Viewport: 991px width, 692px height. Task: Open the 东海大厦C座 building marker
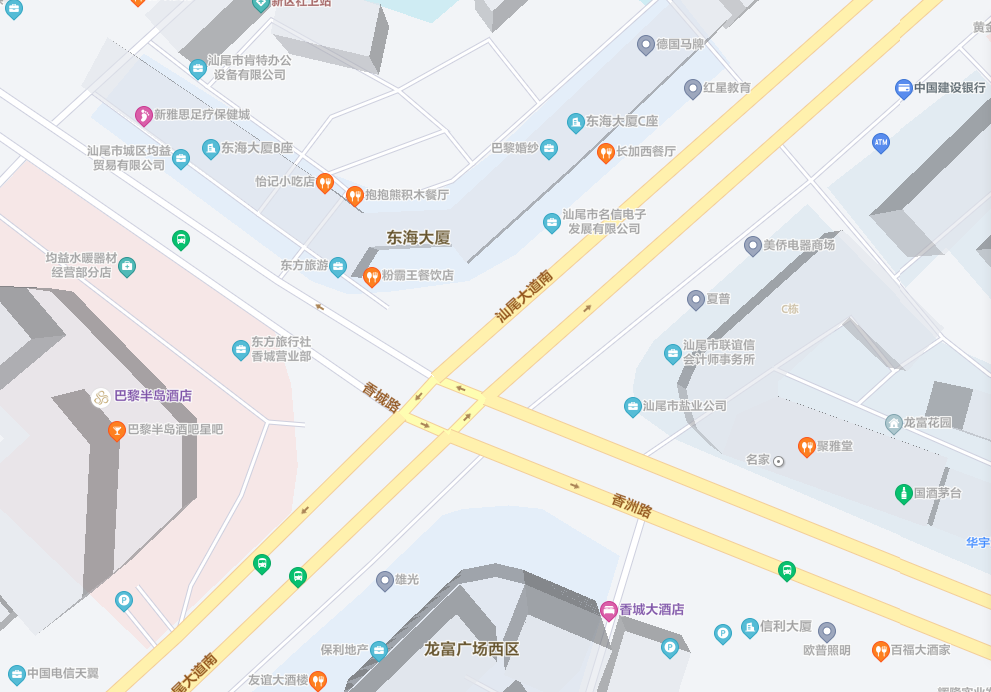(575, 122)
